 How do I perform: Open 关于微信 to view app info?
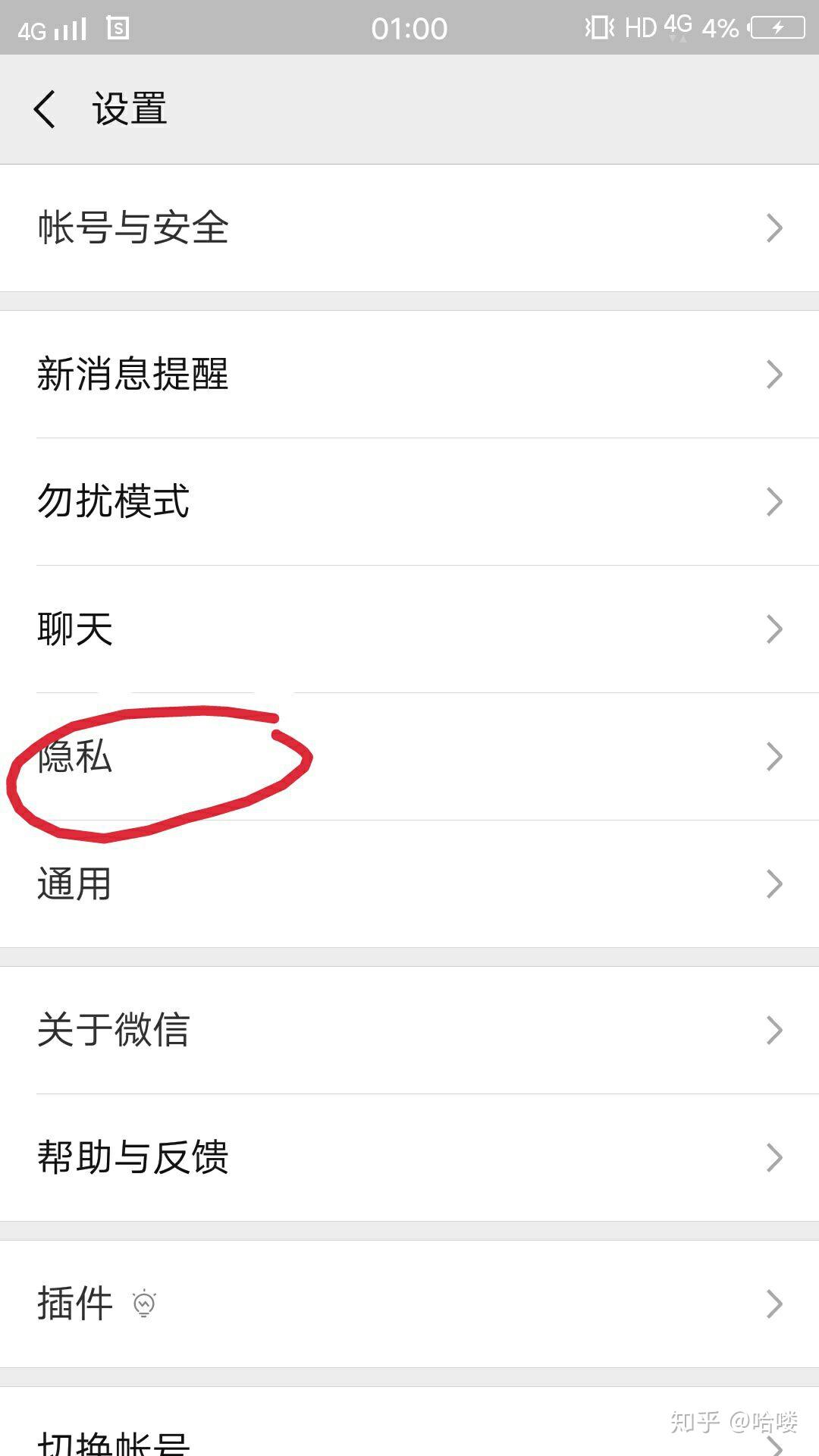(409, 1029)
